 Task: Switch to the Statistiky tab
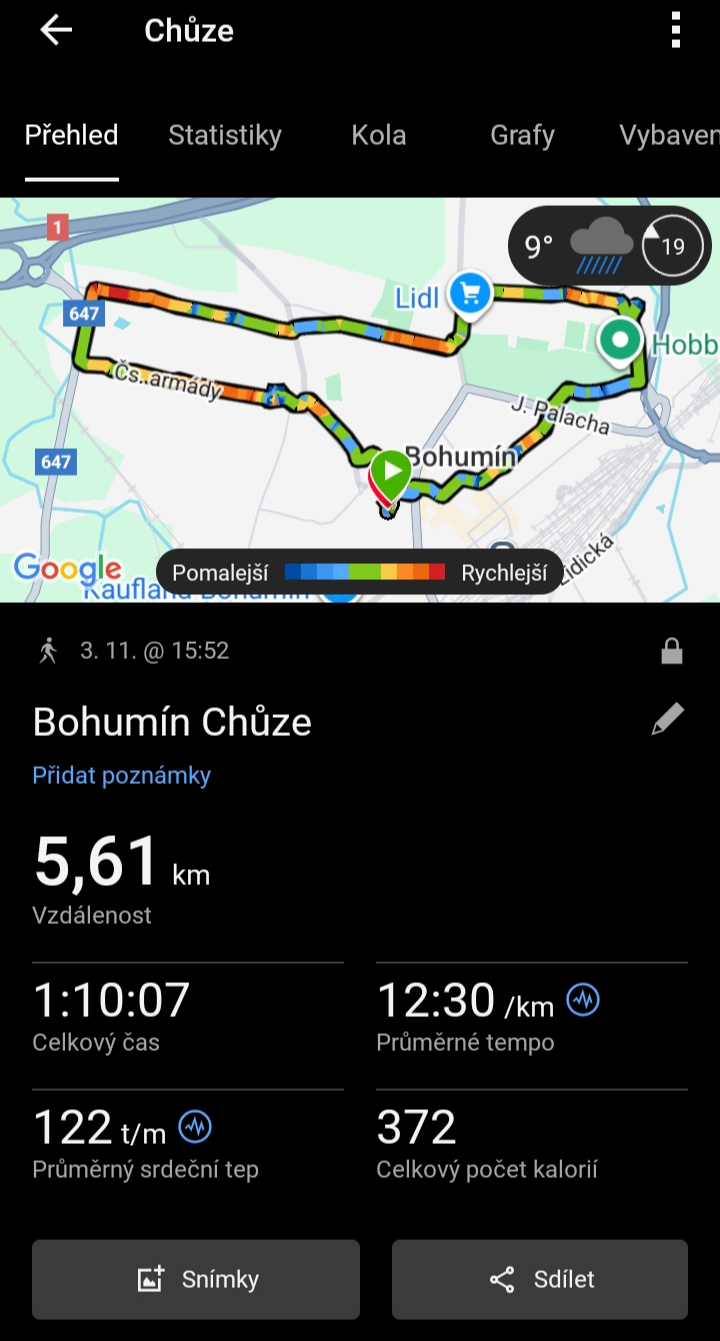(x=225, y=136)
